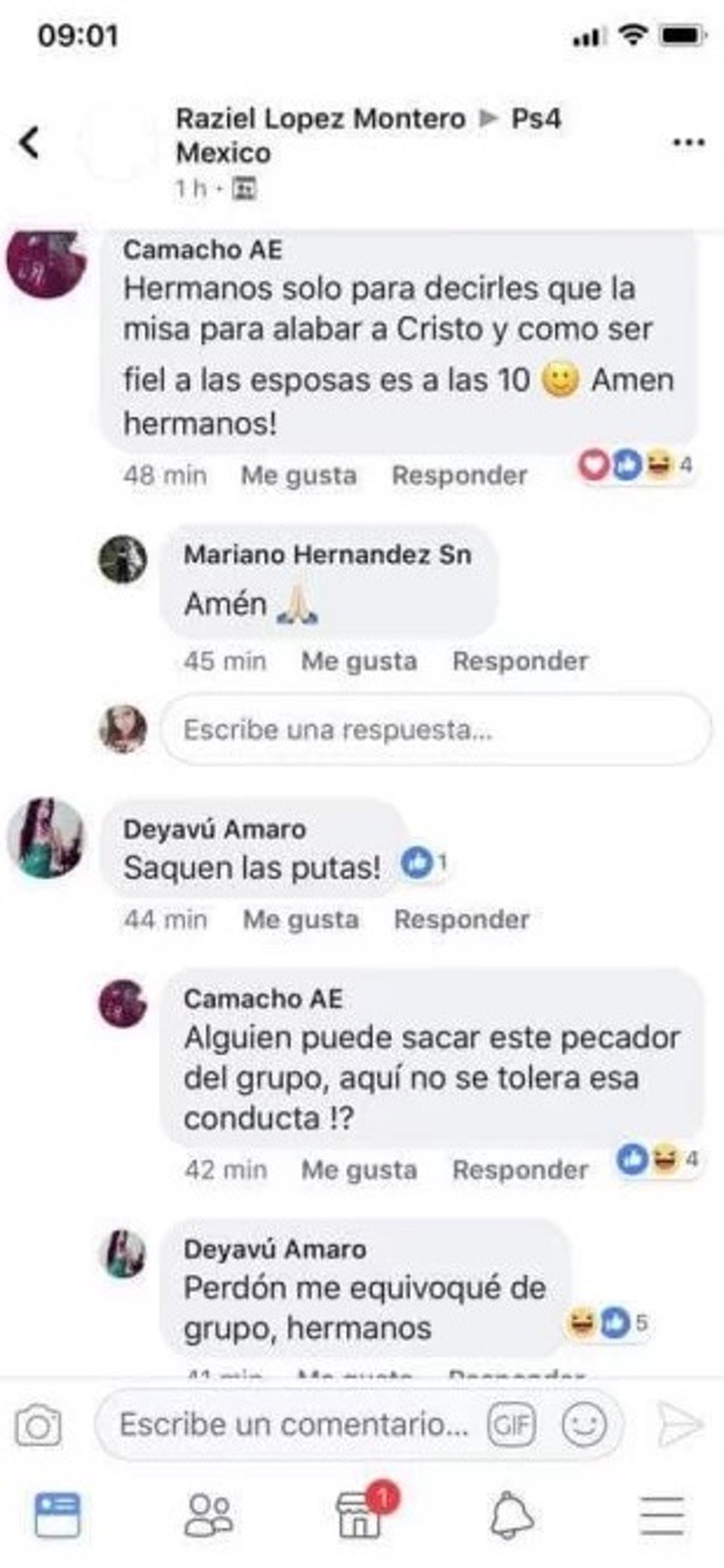Like Mariano Hernandez Sn's Amén reply
This screenshot has height=1568, width=724.
click(359, 662)
